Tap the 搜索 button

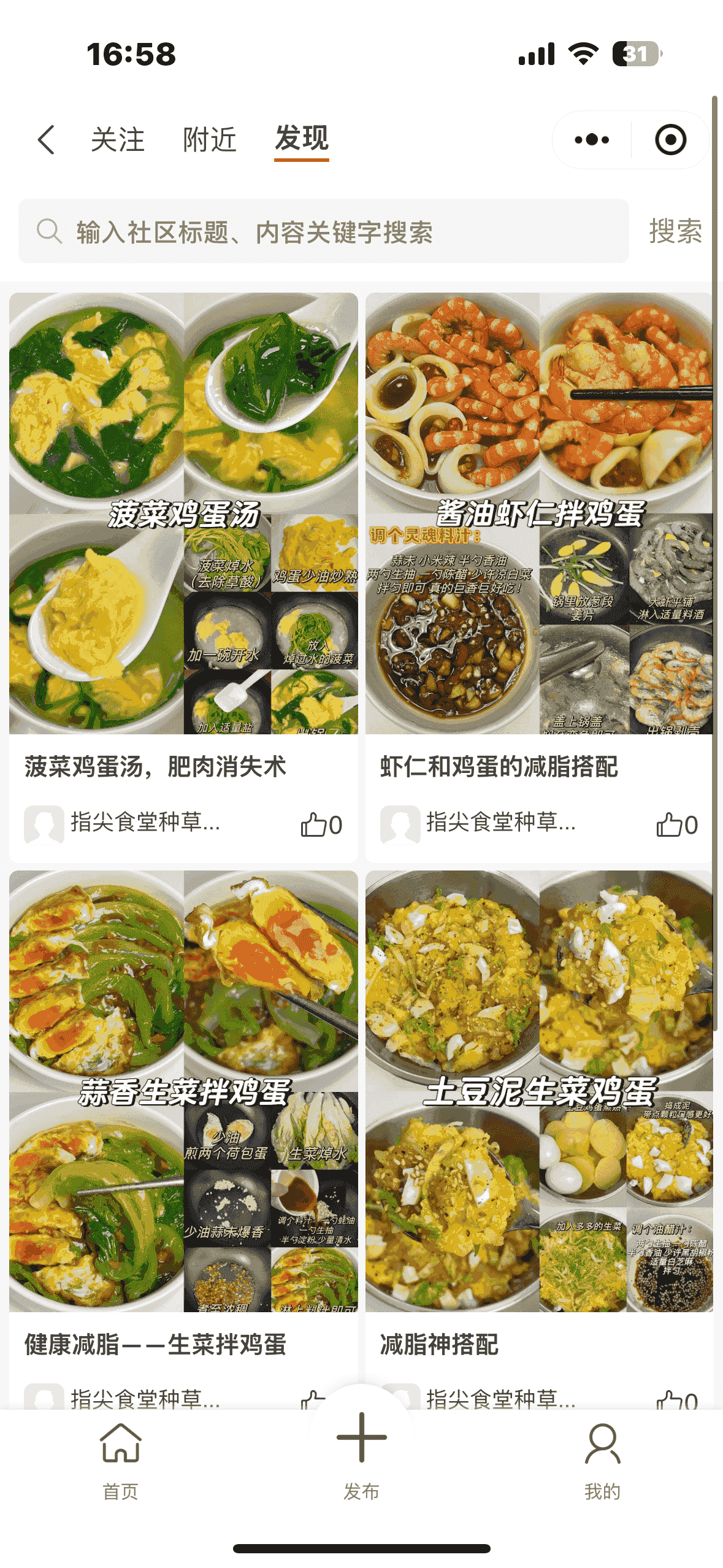click(x=675, y=232)
